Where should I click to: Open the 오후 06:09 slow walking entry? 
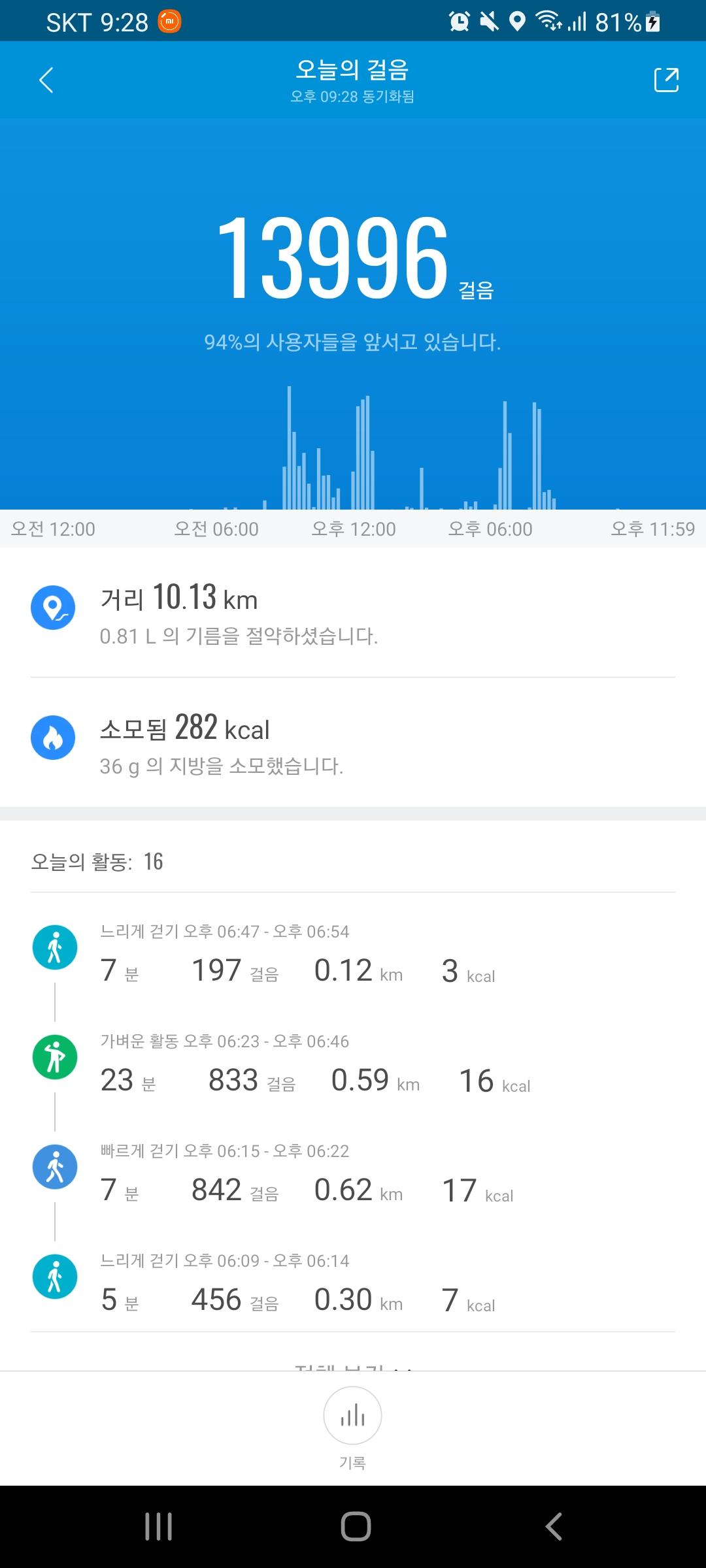[x=353, y=1284]
